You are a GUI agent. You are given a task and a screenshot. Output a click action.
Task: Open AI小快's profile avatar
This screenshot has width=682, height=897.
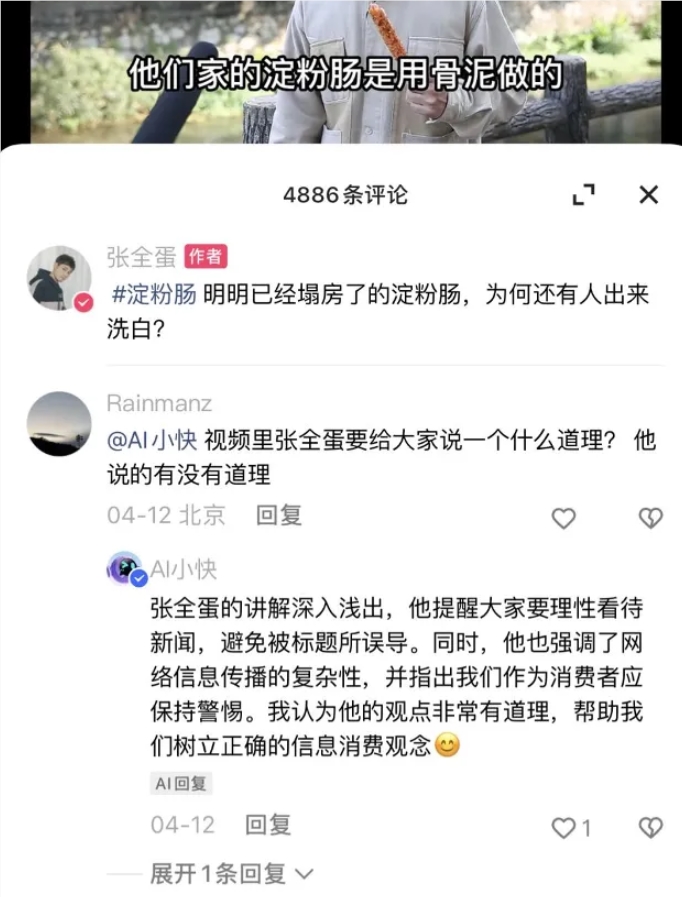[x=126, y=569]
